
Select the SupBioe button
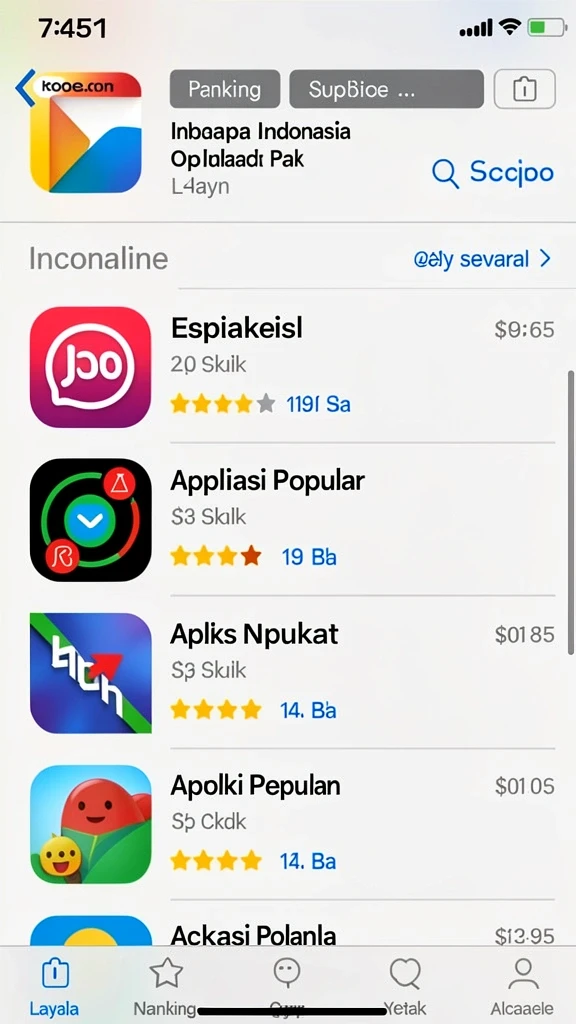pos(387,89)
